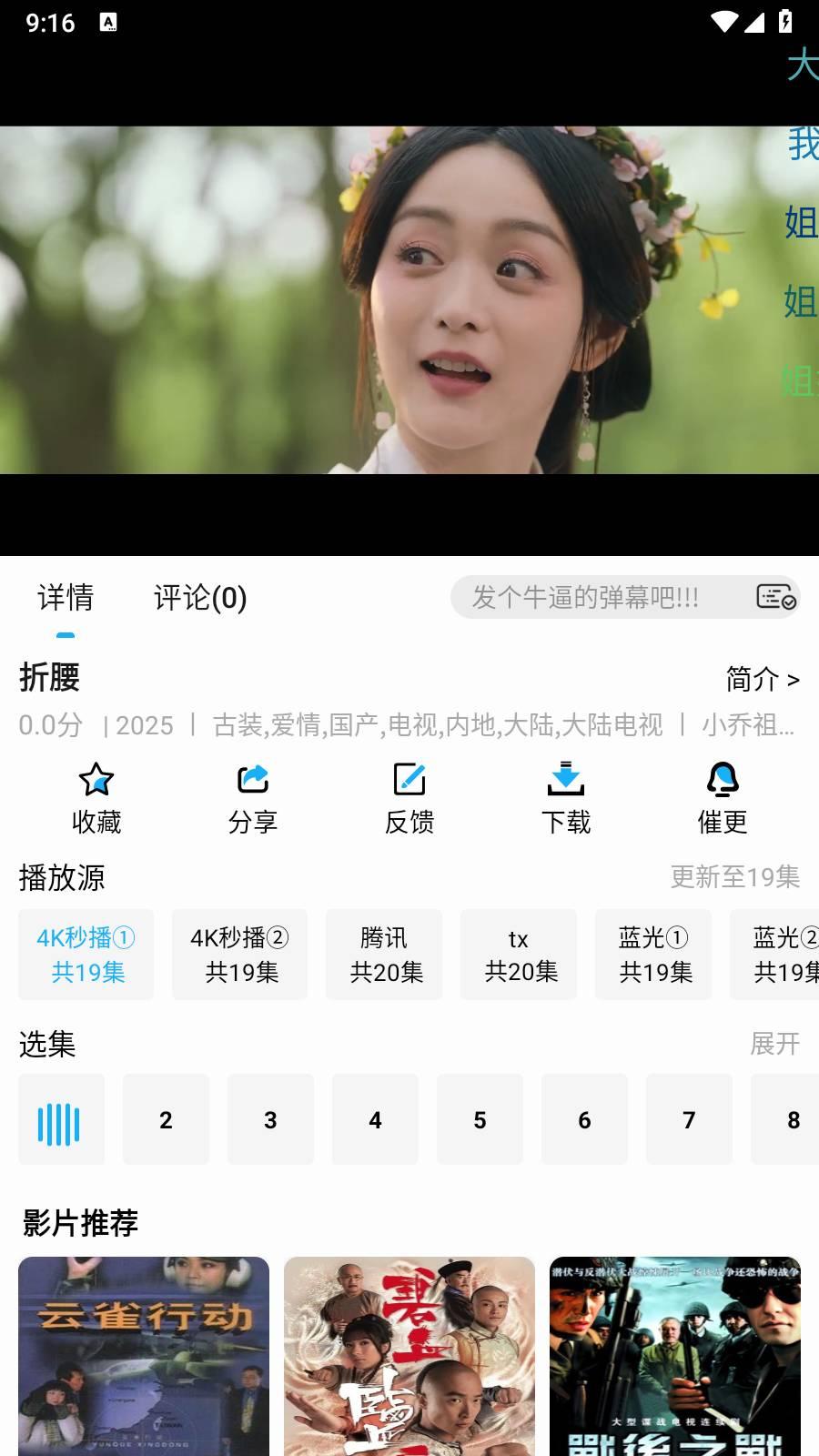Select the 4K秒播② source option
Image resolution: width=819 pixels, height=1456 pixels.
pos(239,955)
